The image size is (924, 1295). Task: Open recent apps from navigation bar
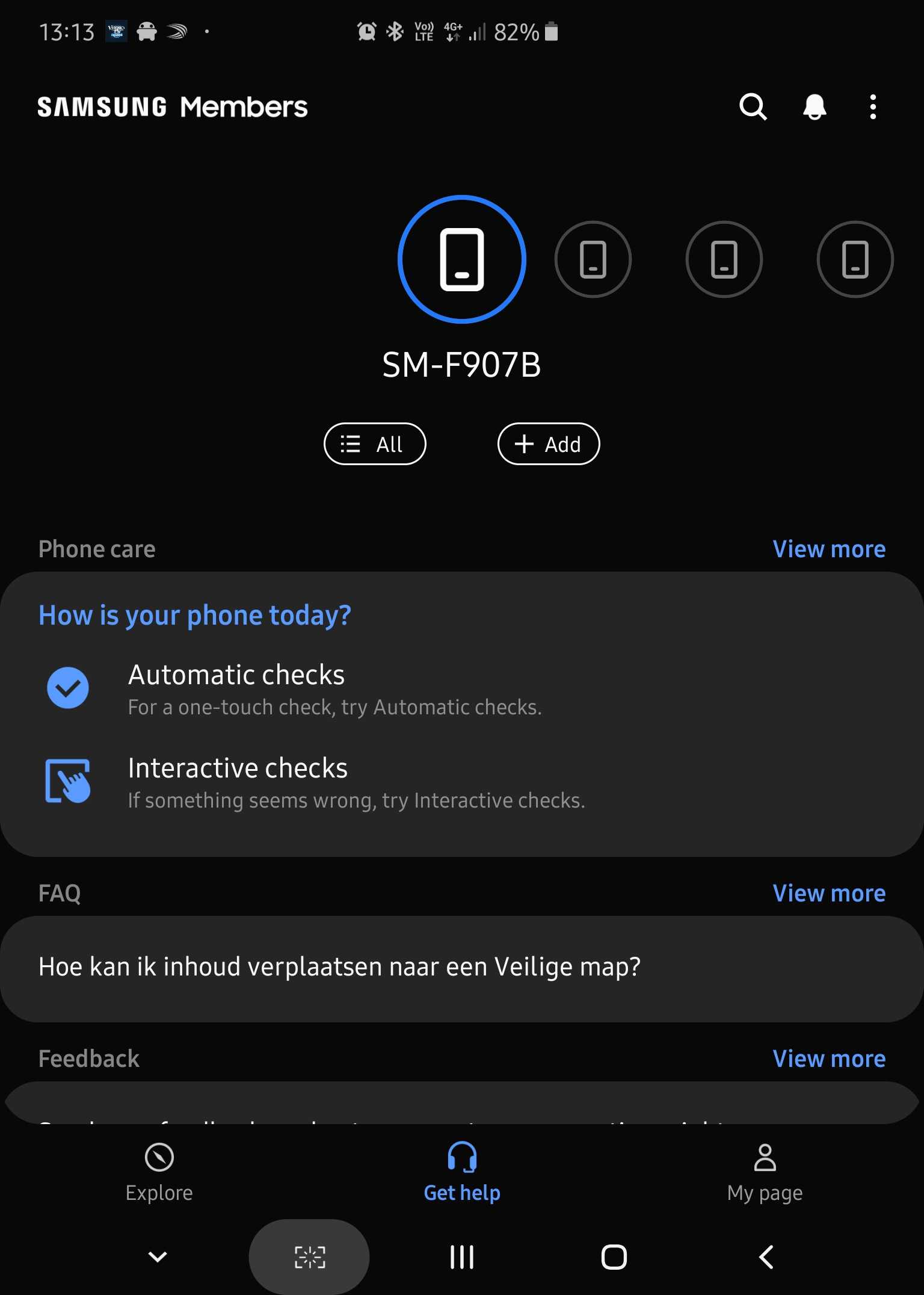pyautogui.click(x=461, y=1256)
